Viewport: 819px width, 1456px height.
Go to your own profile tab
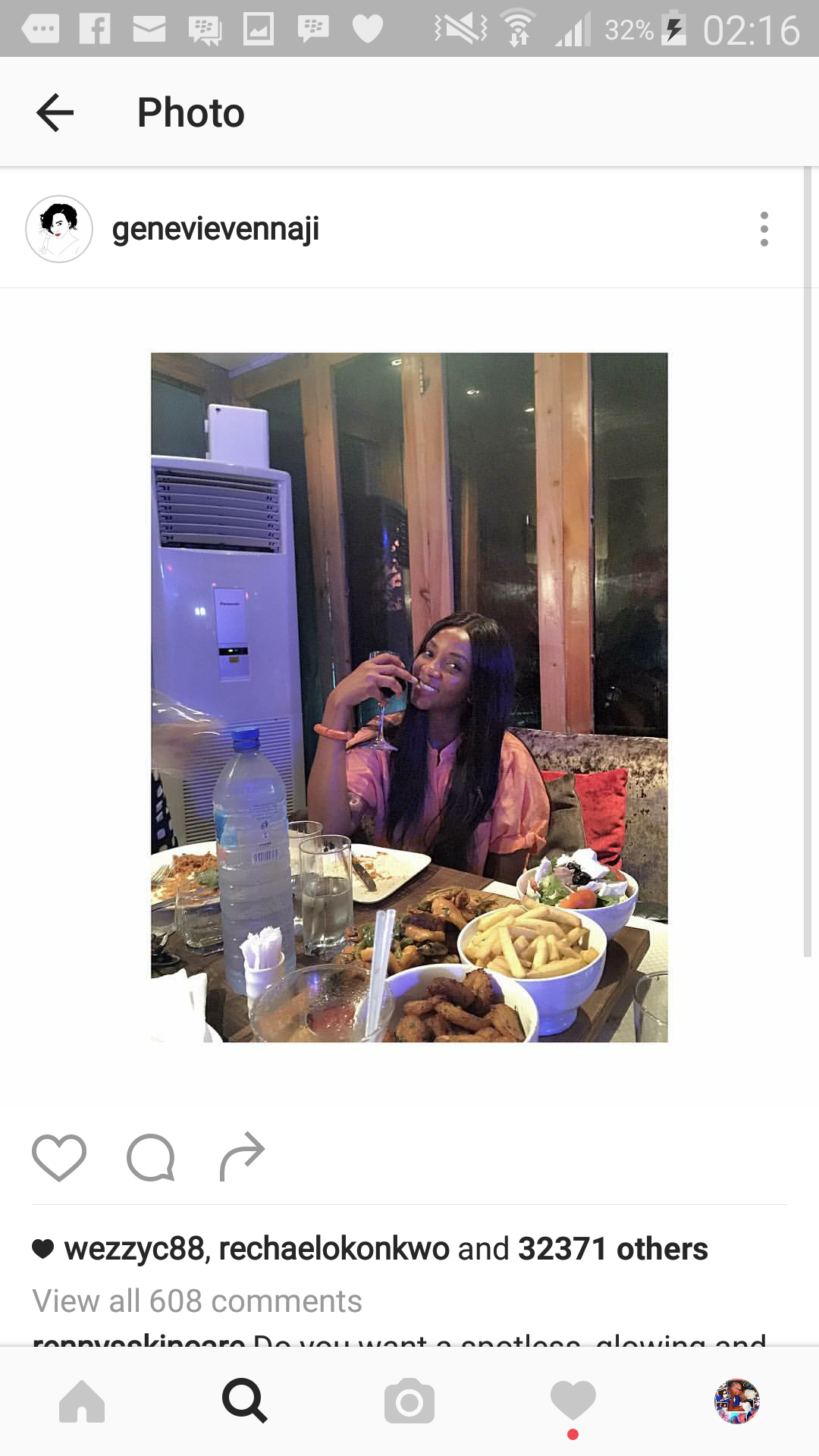[x=737, y=1401]
